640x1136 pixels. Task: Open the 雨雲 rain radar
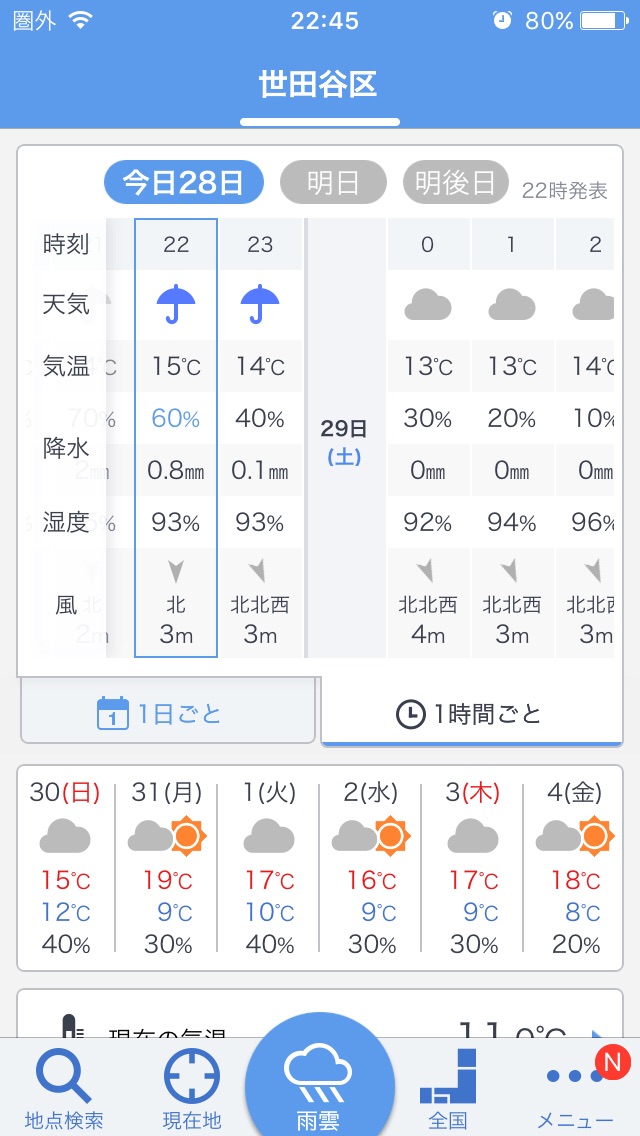[320, 1085]
